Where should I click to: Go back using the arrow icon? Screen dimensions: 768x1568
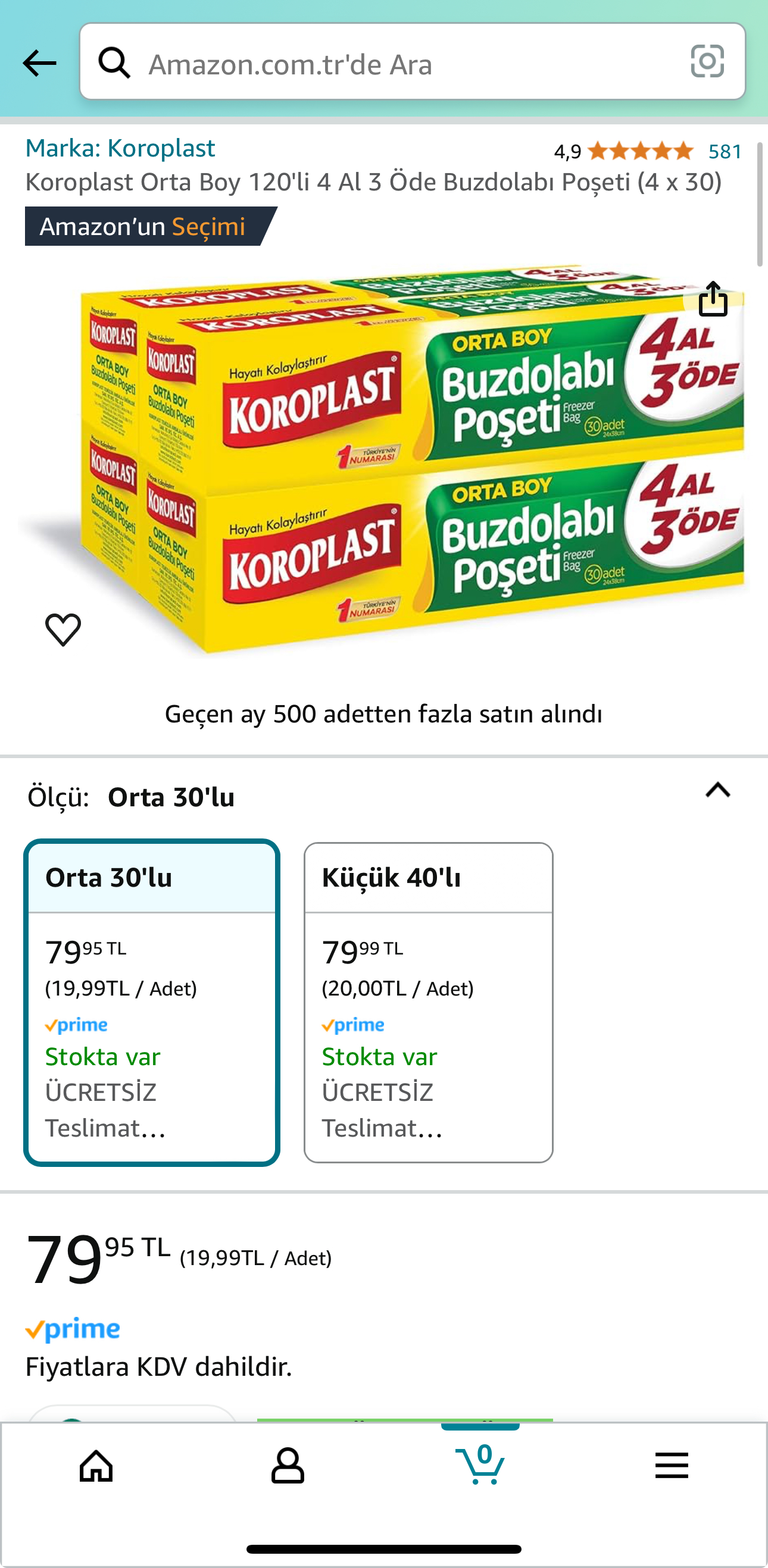pos(39,62)
